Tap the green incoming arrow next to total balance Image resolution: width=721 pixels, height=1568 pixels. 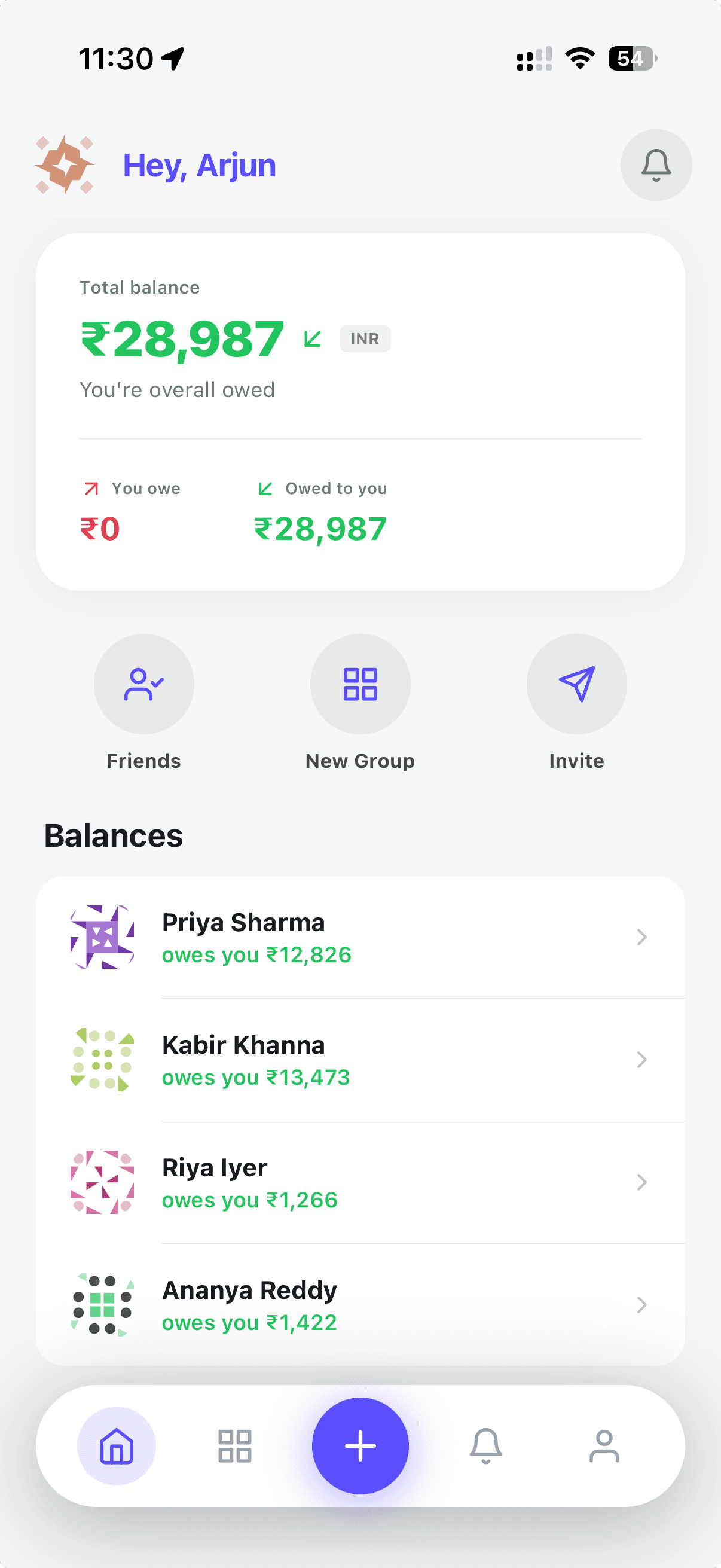[312, 340]
